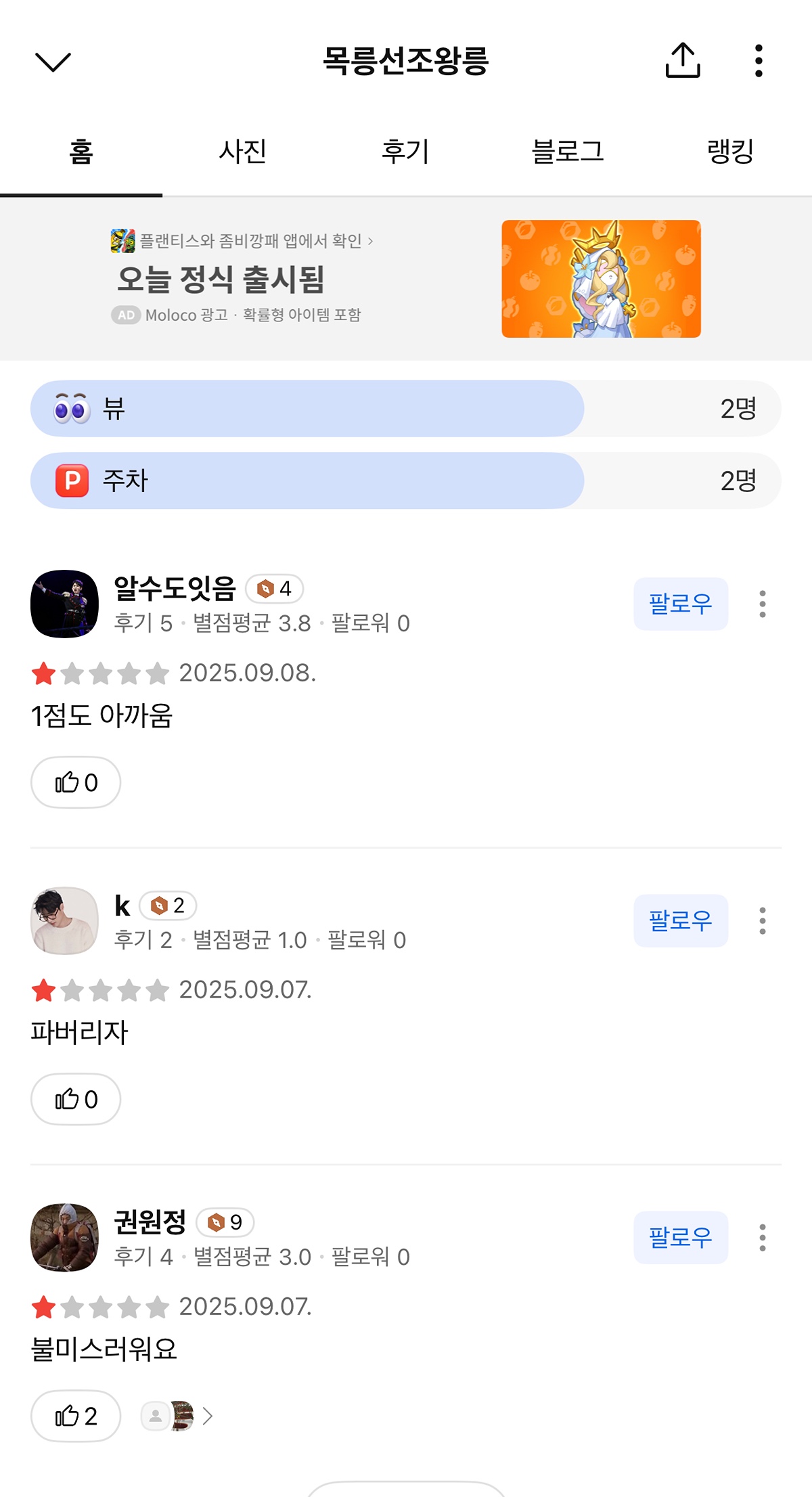Collapse the page with the down chevron

click(x=53, y=61)
